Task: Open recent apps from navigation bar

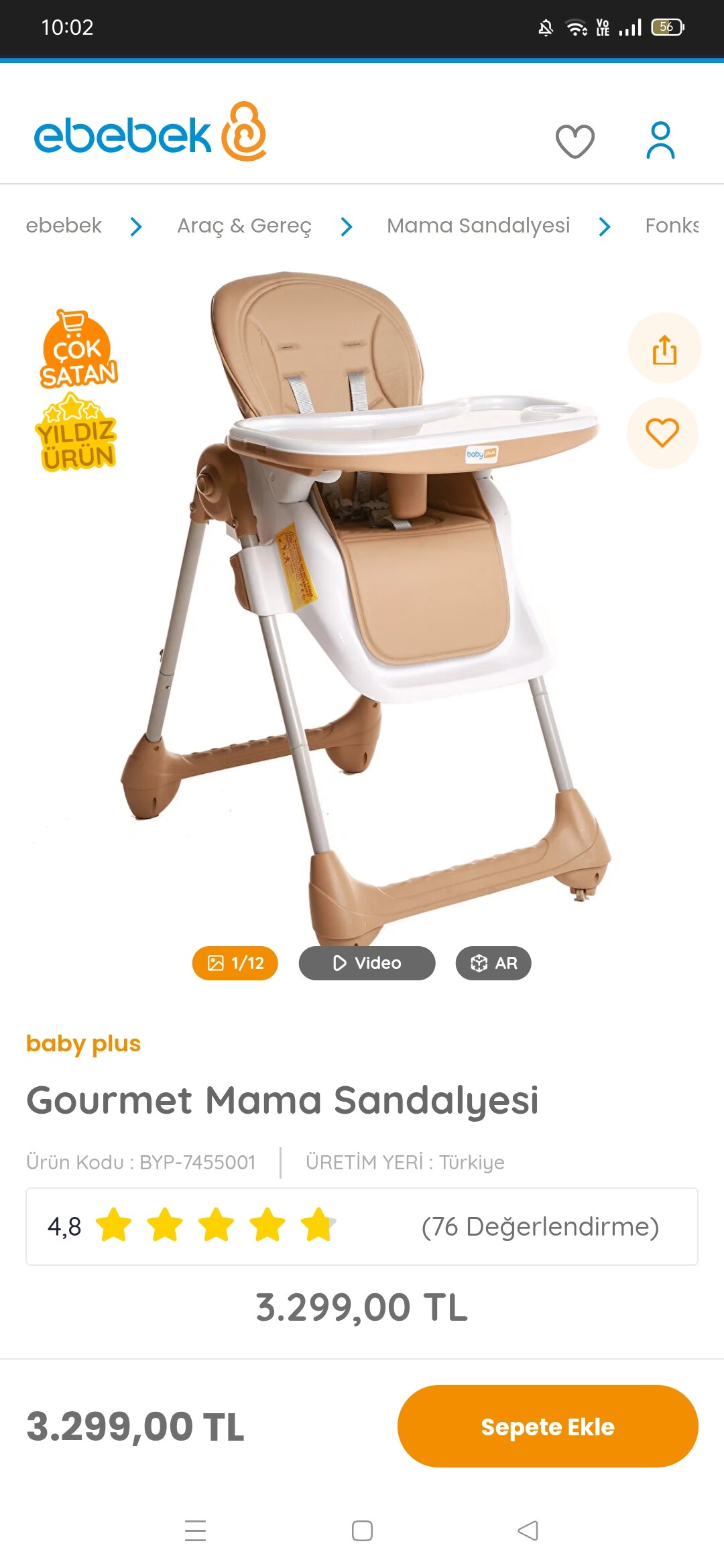Action: (x=195, y=1530)
